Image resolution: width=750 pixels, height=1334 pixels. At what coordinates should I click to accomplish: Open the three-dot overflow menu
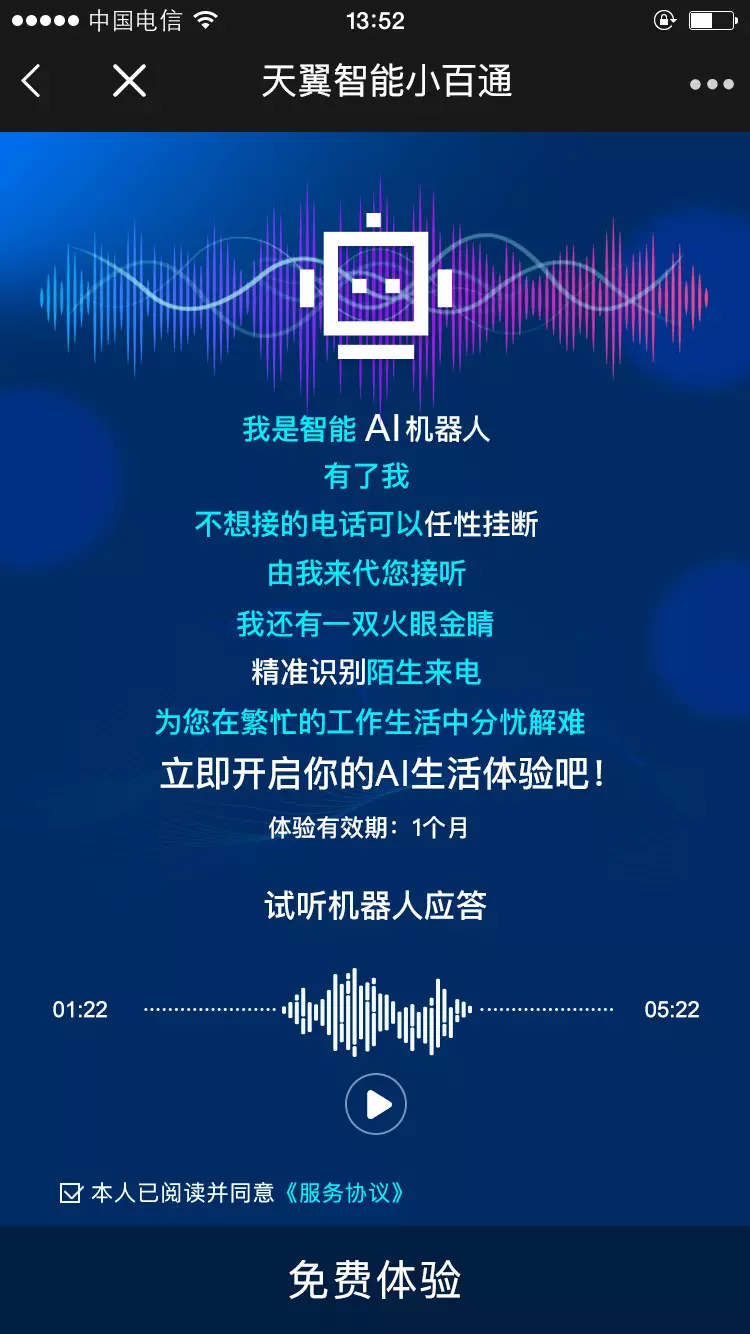coord(711,84)
